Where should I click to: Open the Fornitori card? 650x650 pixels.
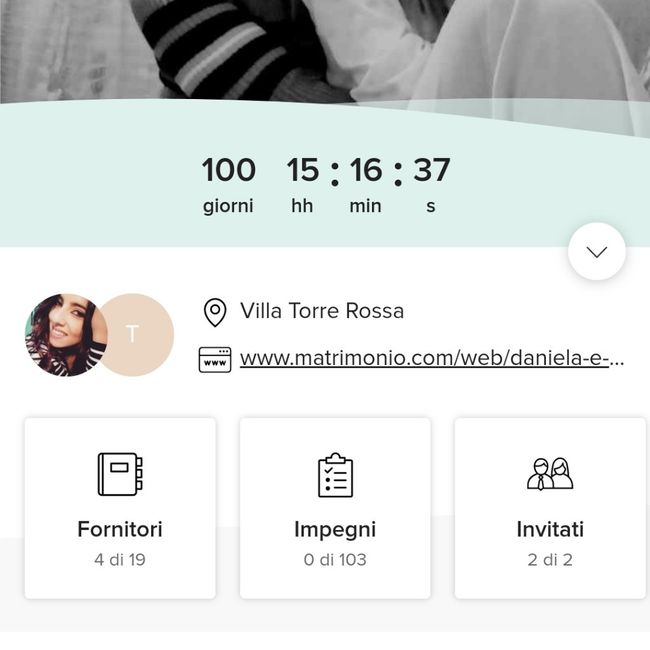[120, 508]
